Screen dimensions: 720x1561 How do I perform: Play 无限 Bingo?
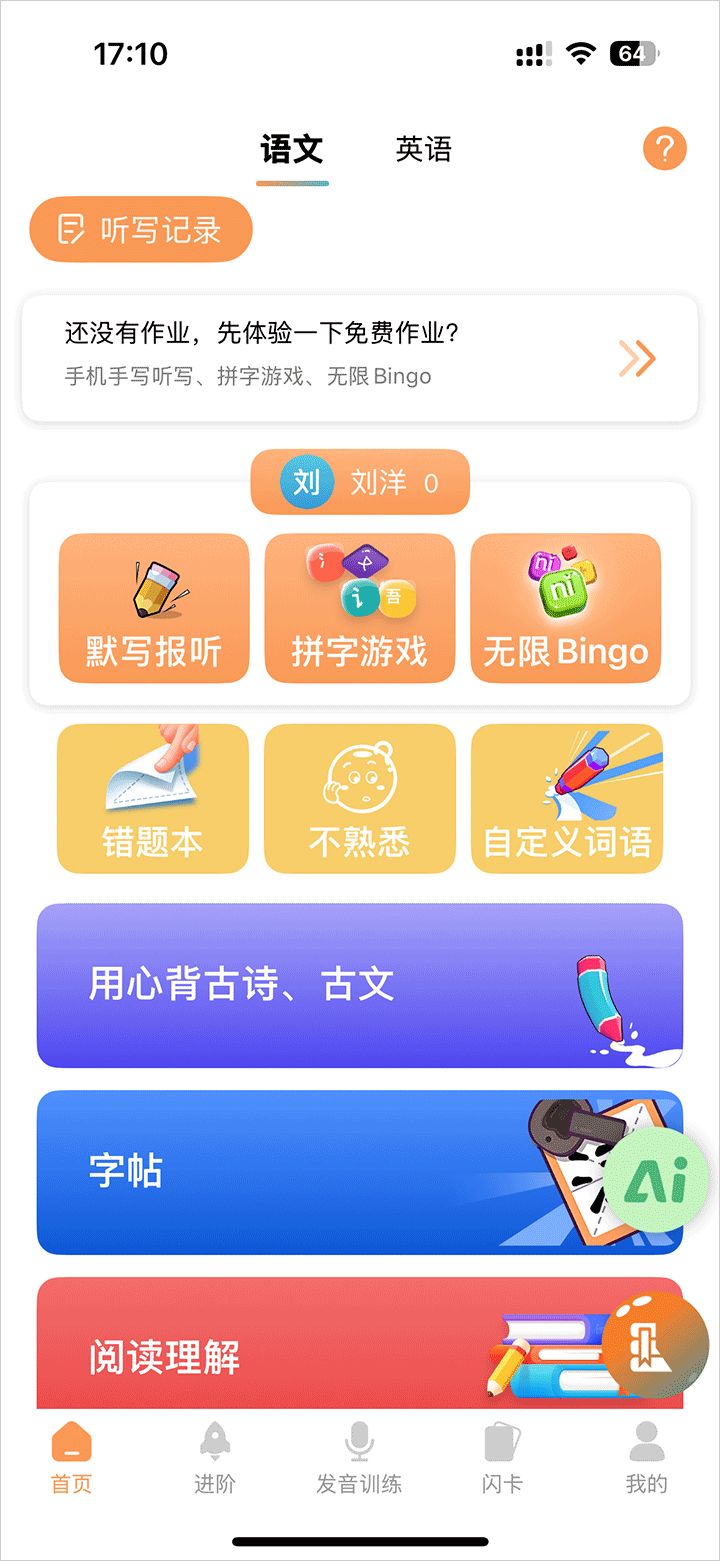(x=566, y=608)
